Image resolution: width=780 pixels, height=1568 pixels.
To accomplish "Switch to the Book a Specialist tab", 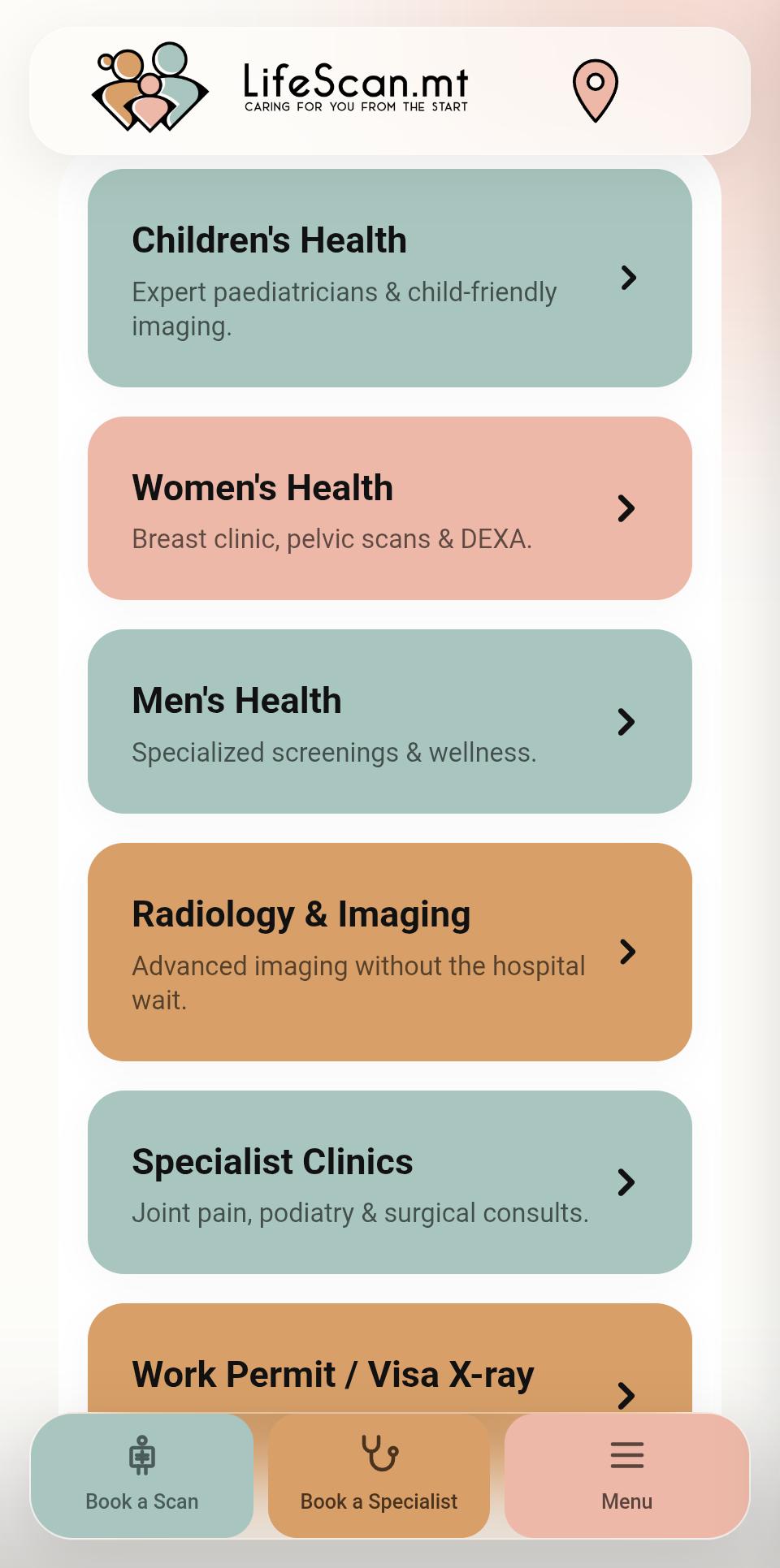I will (x=378, y=1476).
